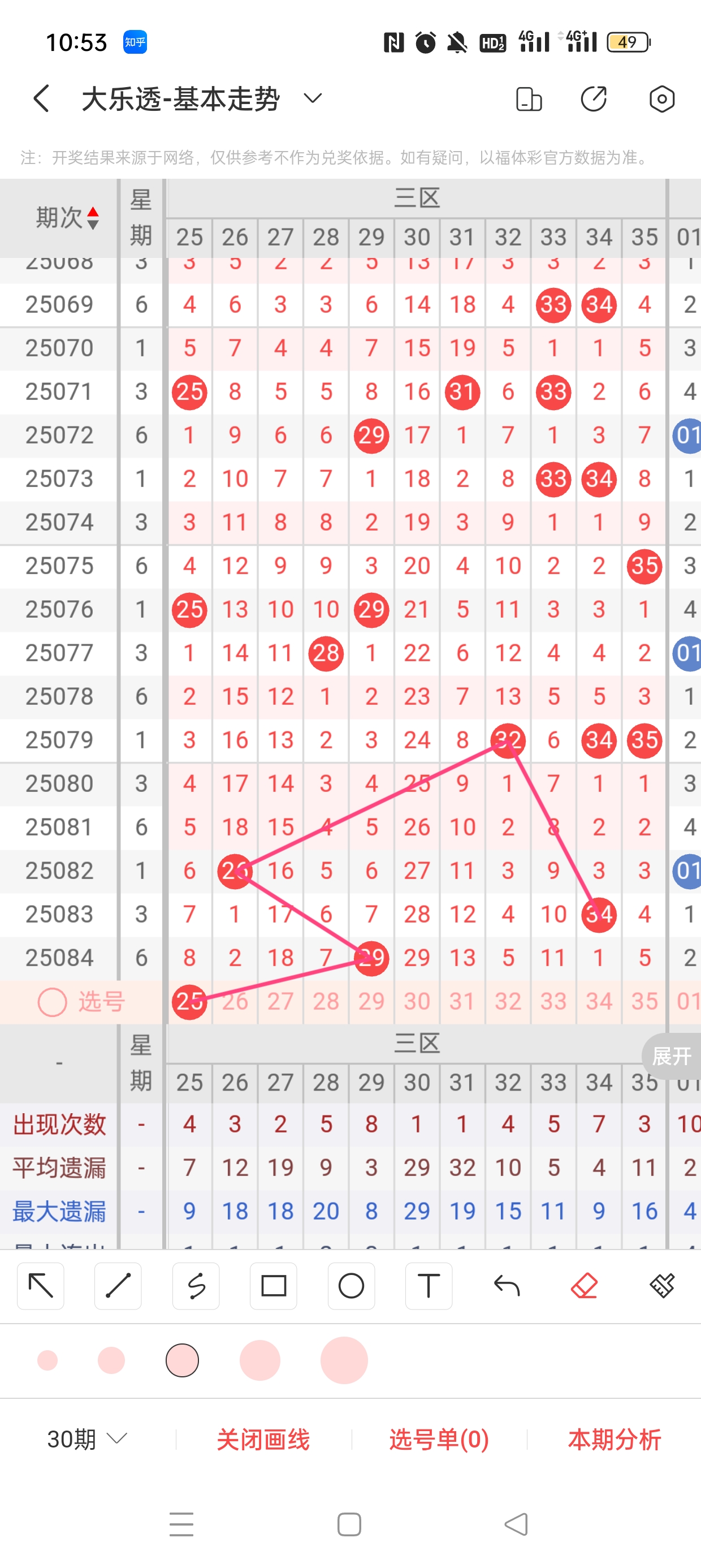
Task: Switch screen orientation via the device icon
Action: point(529,99)
